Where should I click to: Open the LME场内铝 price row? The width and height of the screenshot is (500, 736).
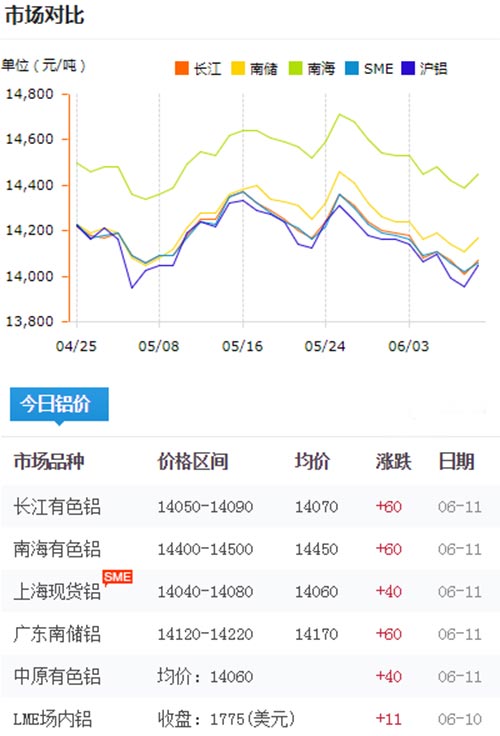pos(250,718)
